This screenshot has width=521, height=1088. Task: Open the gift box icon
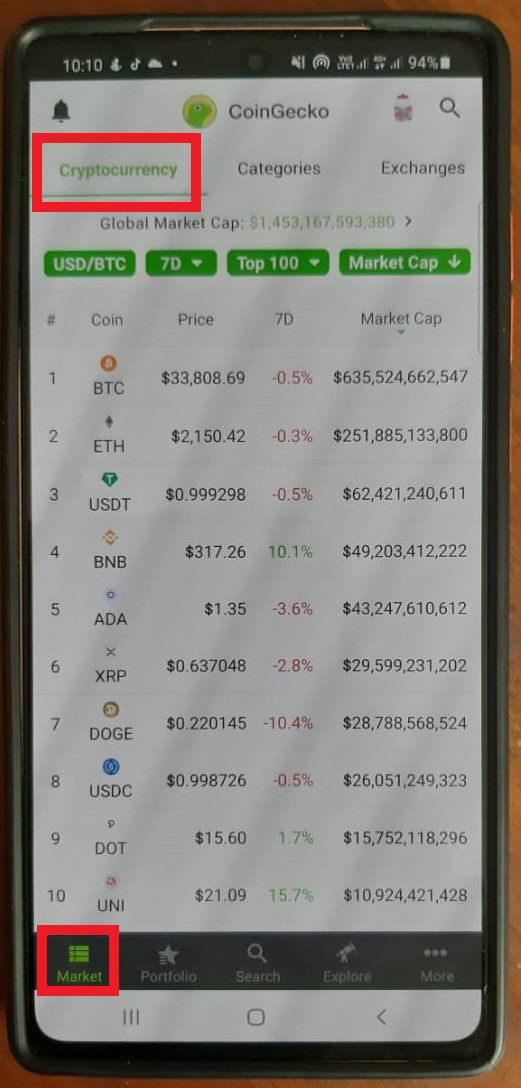(x=403, y=110)
